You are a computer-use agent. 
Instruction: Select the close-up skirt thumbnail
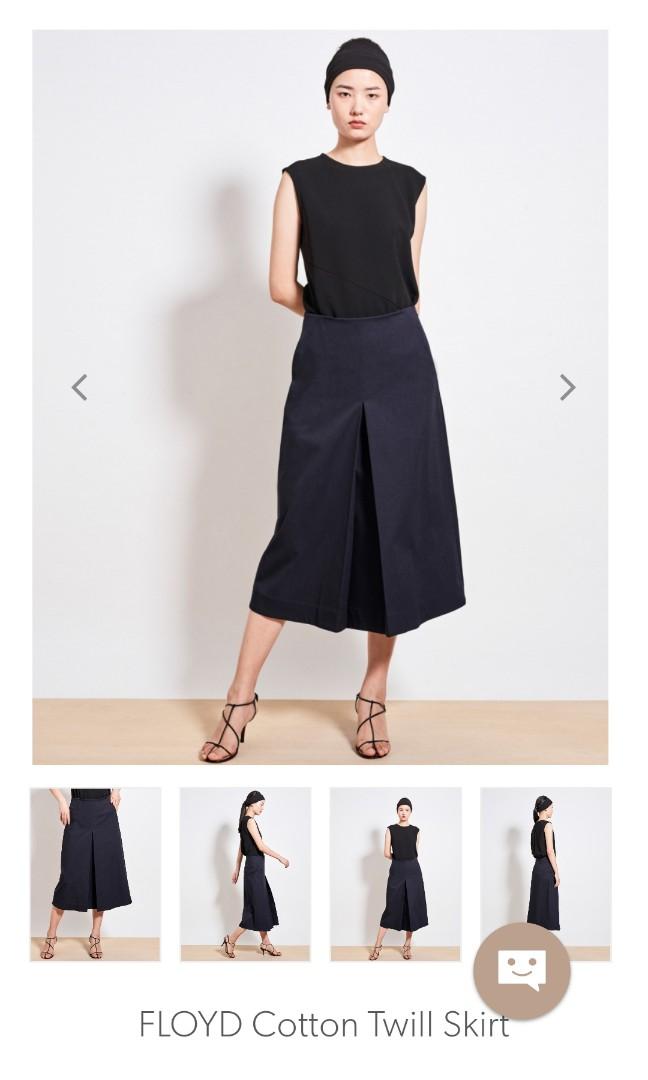pyautogui.click(x=95, y=874)
